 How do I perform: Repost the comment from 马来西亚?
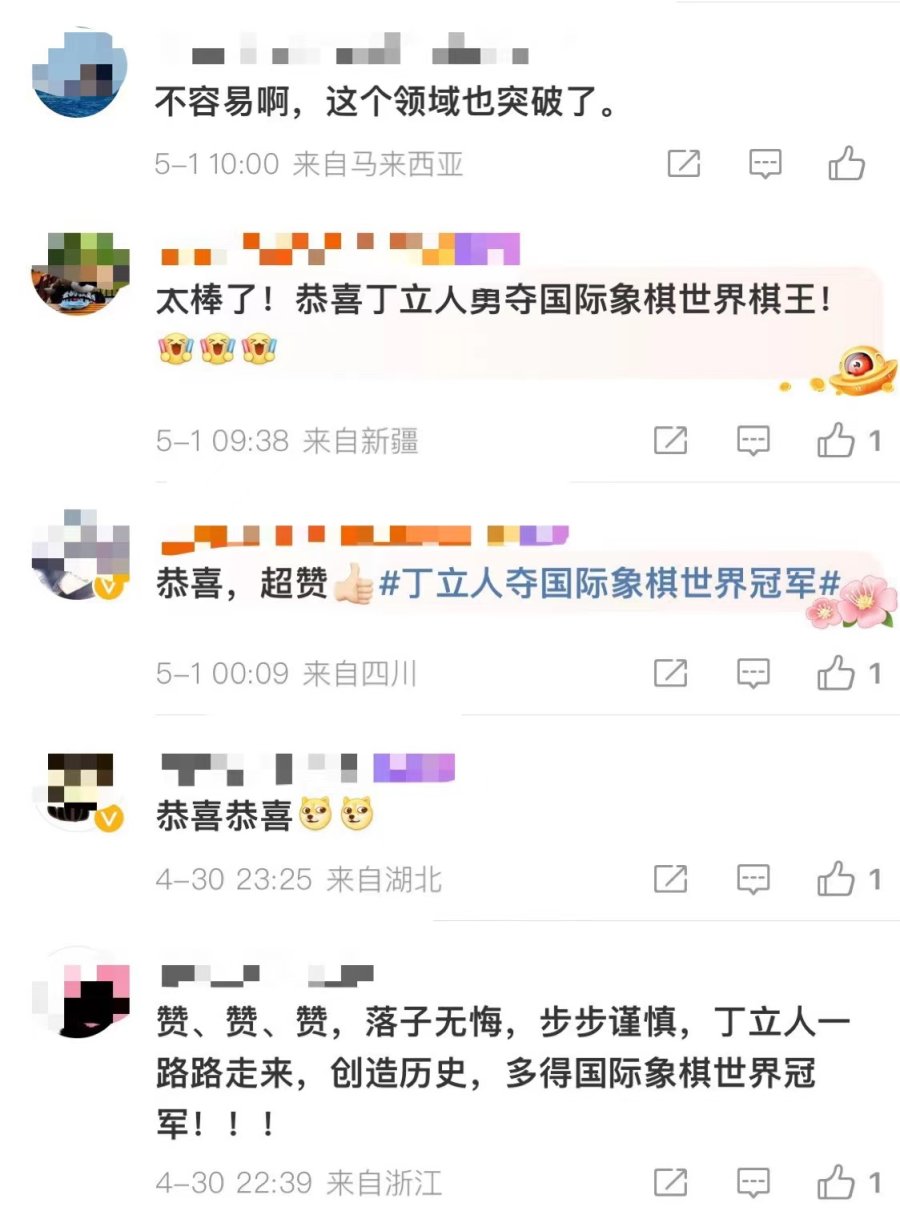683,164
